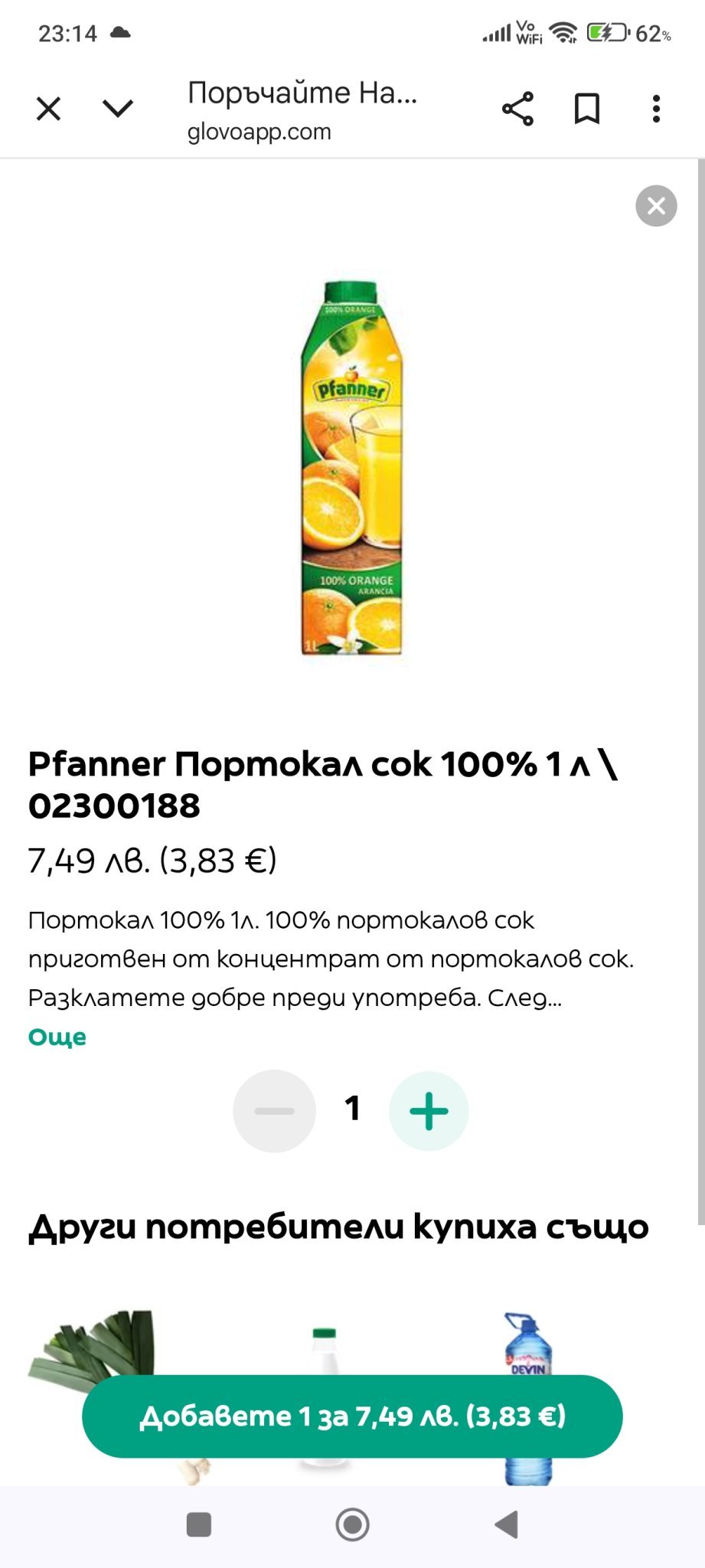The height and width of the screenshot is (1568, 705).
Task: Open the recent apps view
Action: tap(199, 1524)
